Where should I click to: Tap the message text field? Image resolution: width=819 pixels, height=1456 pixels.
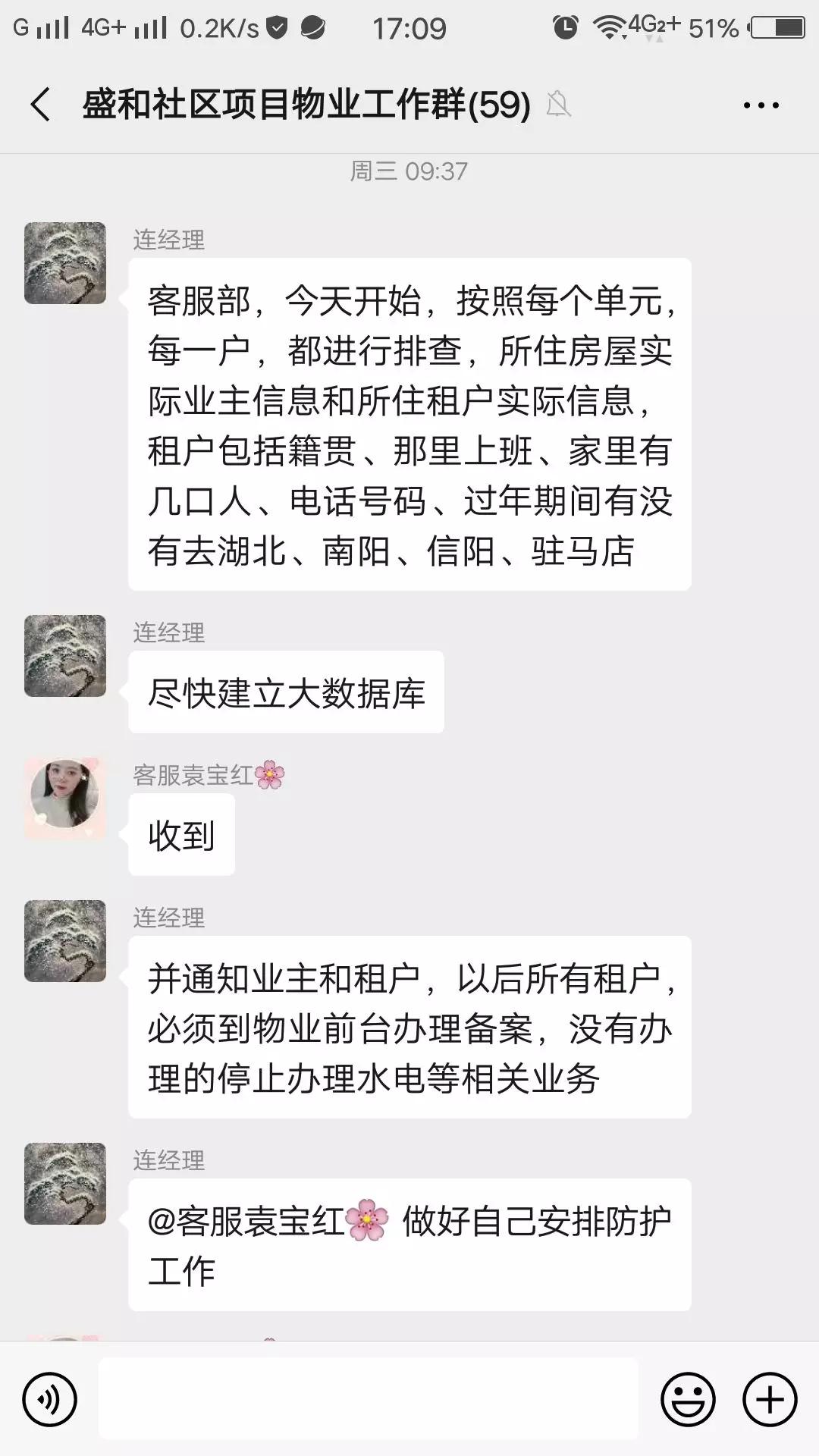368,1399
